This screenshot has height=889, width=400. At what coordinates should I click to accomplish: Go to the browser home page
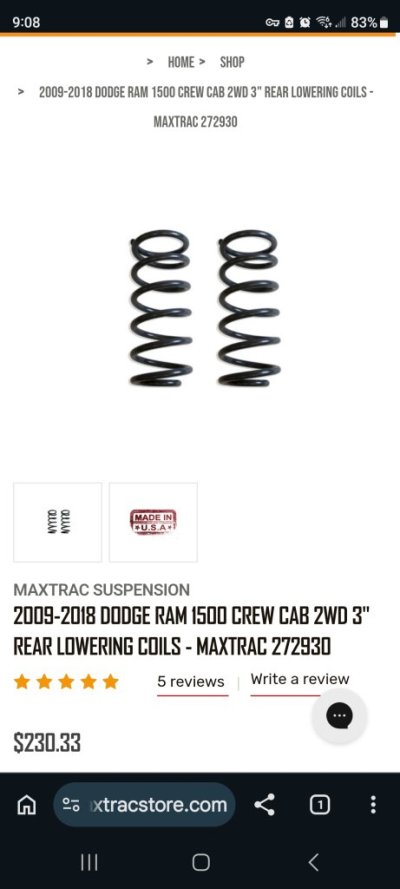[27, 805]
